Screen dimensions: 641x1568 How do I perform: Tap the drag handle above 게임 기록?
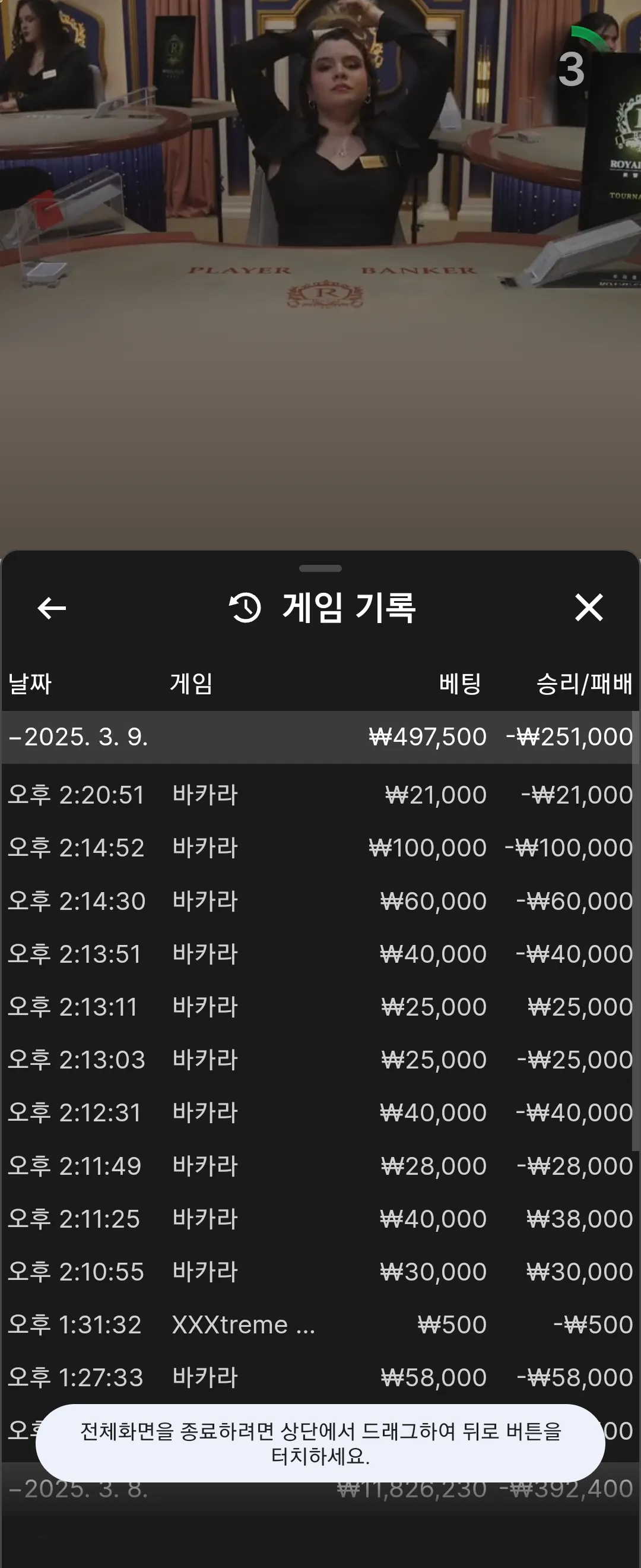[320, 568]
